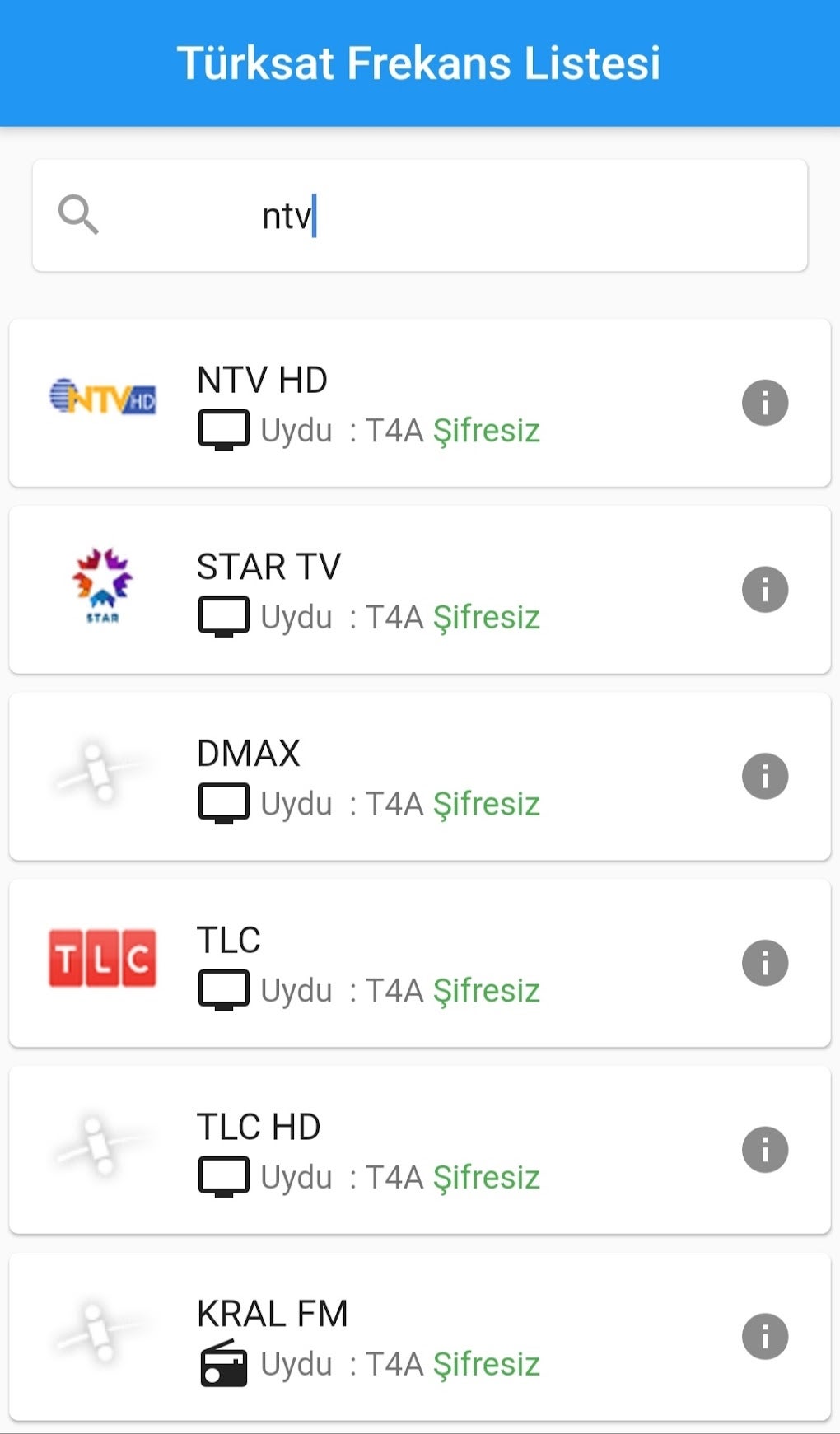
Task: Tap the info icon for KRAL FM
Action: pyautogui.click(x=765, y=1335)
